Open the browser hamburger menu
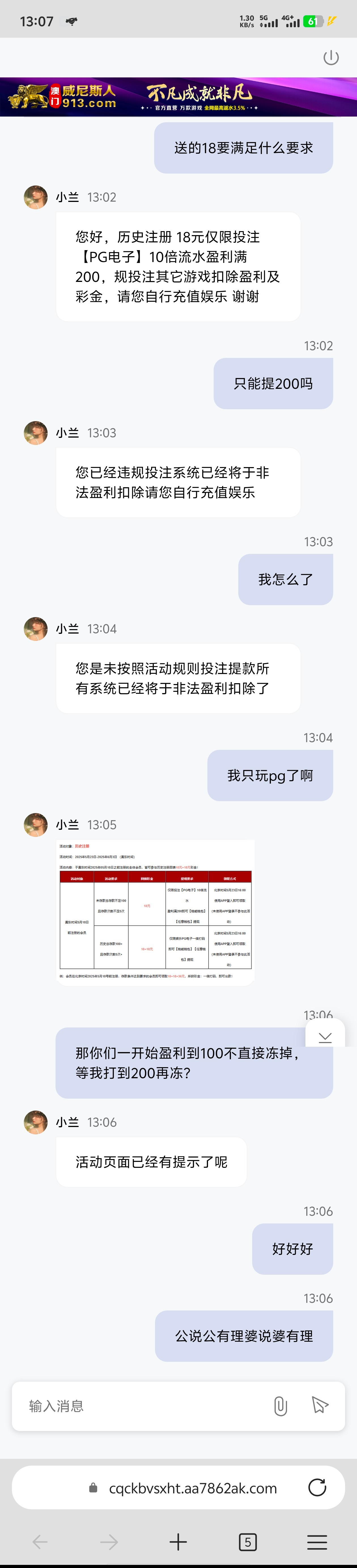Screen dimensions: 357x1568 tap(317, 1542)
